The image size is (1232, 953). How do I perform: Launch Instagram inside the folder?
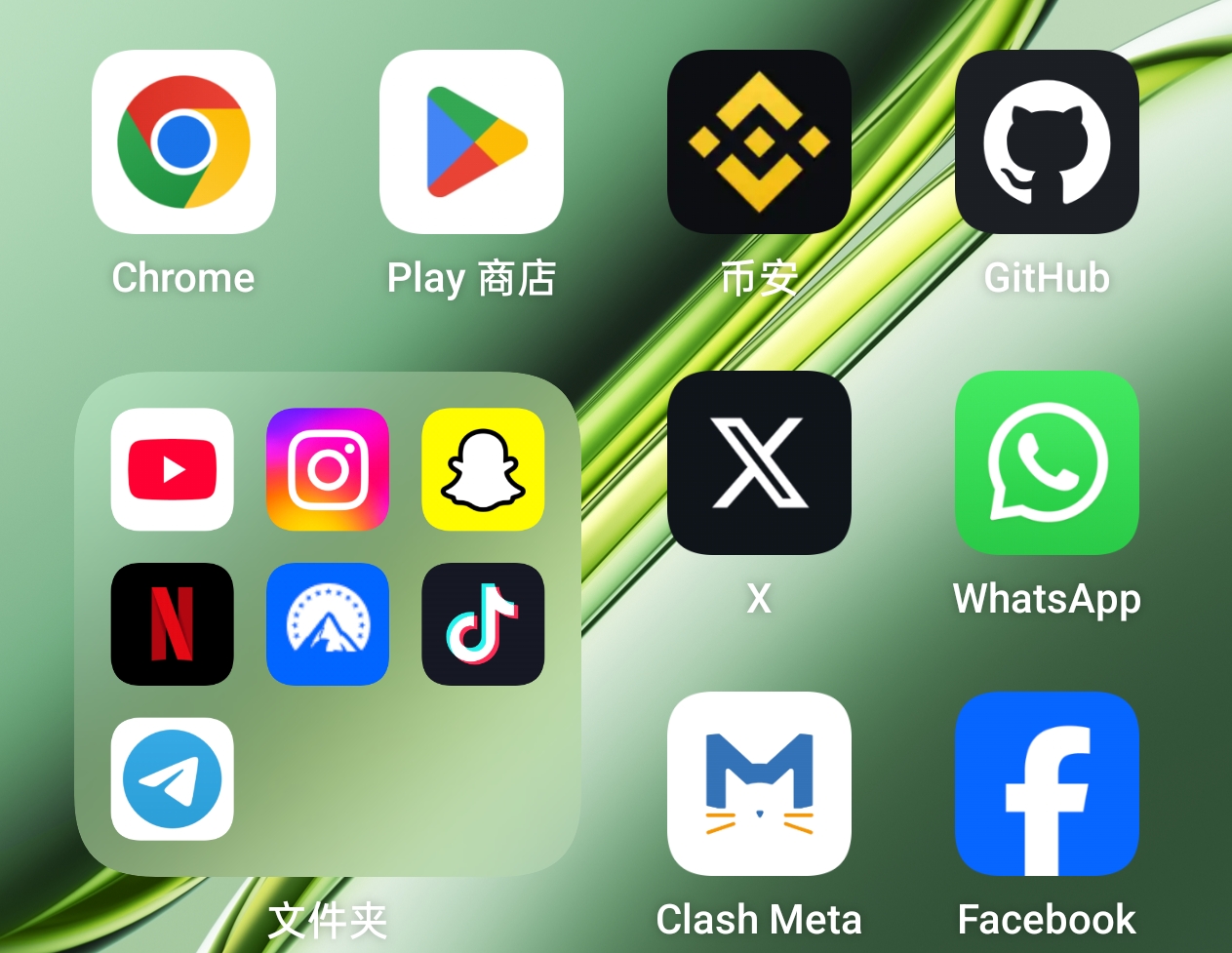(328, 469)
